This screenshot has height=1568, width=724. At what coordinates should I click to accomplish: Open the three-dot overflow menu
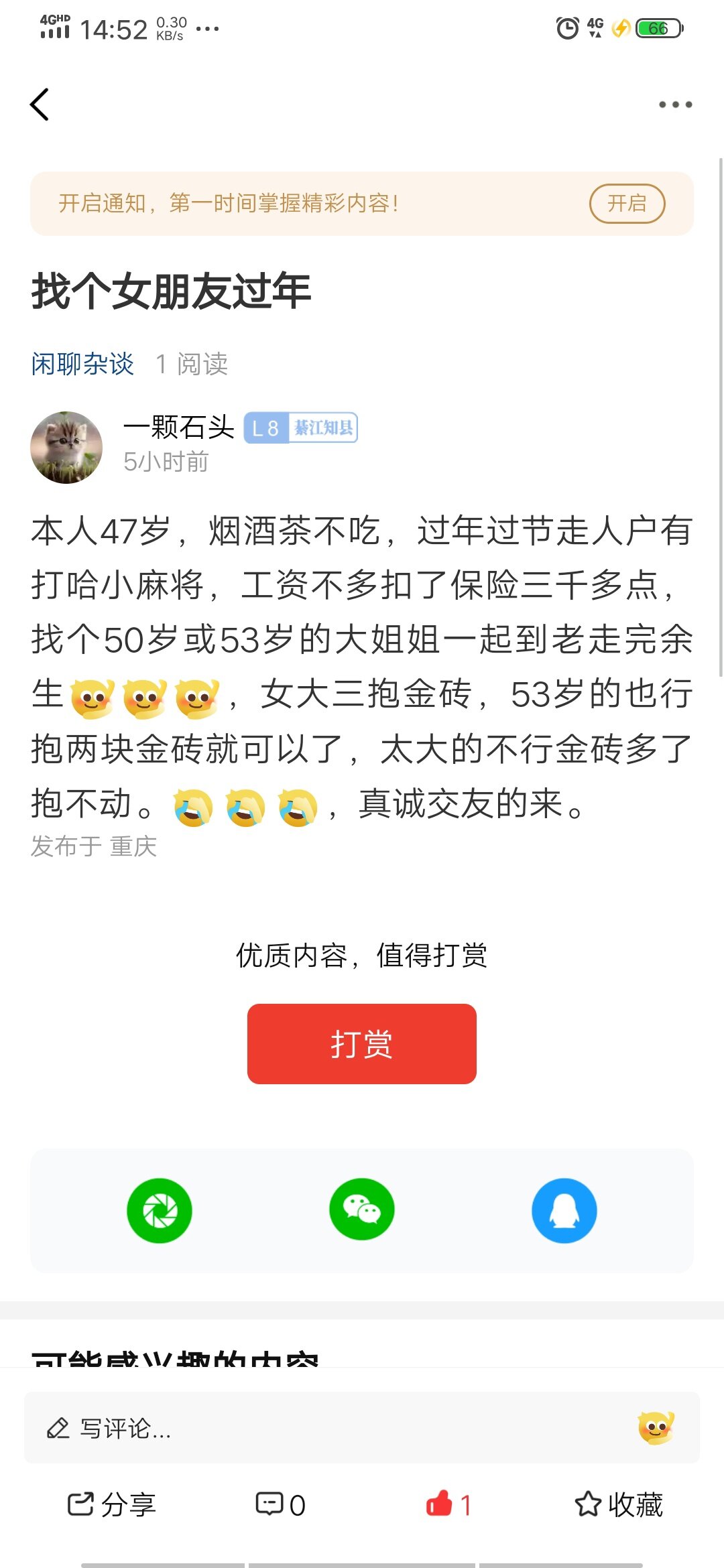tap(674, 105)
